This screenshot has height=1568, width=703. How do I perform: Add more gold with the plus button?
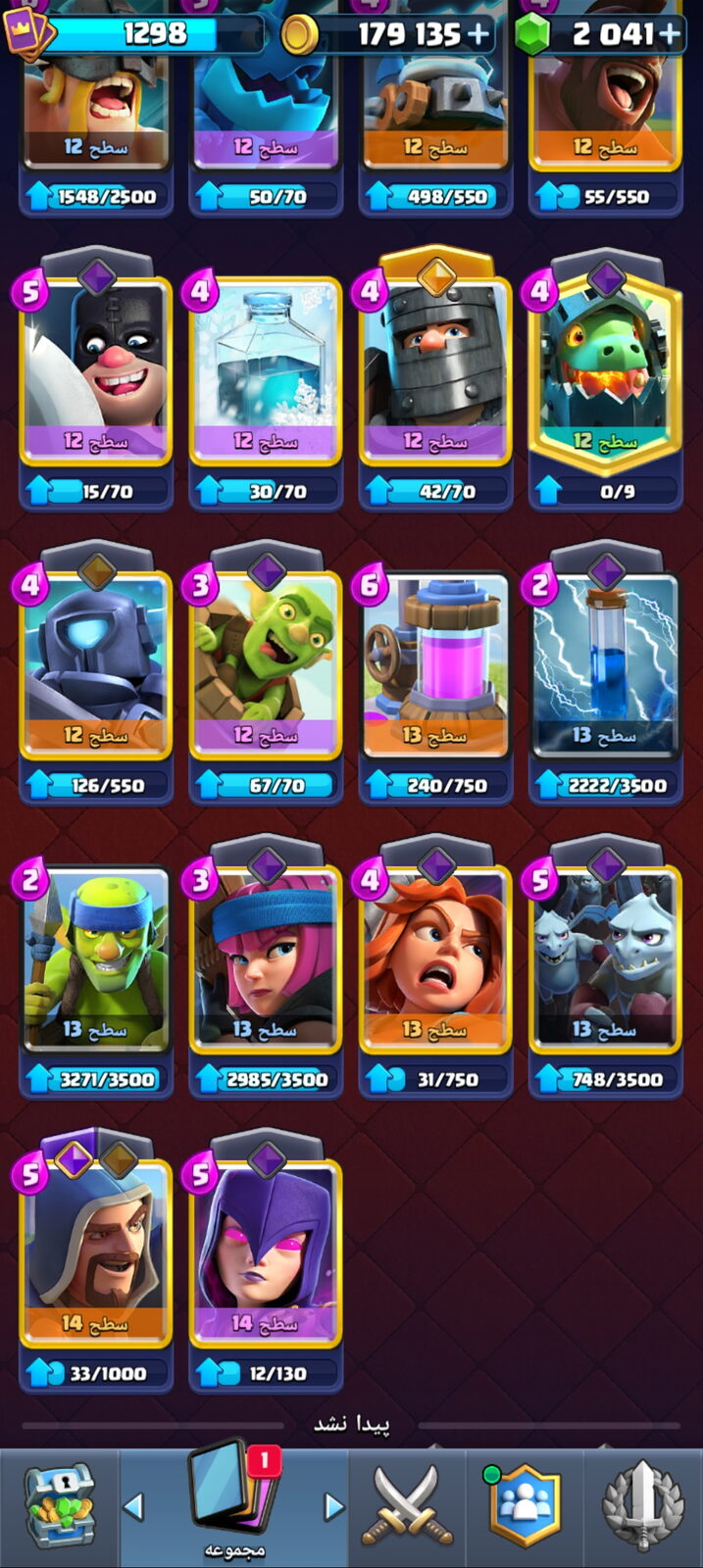478,34
